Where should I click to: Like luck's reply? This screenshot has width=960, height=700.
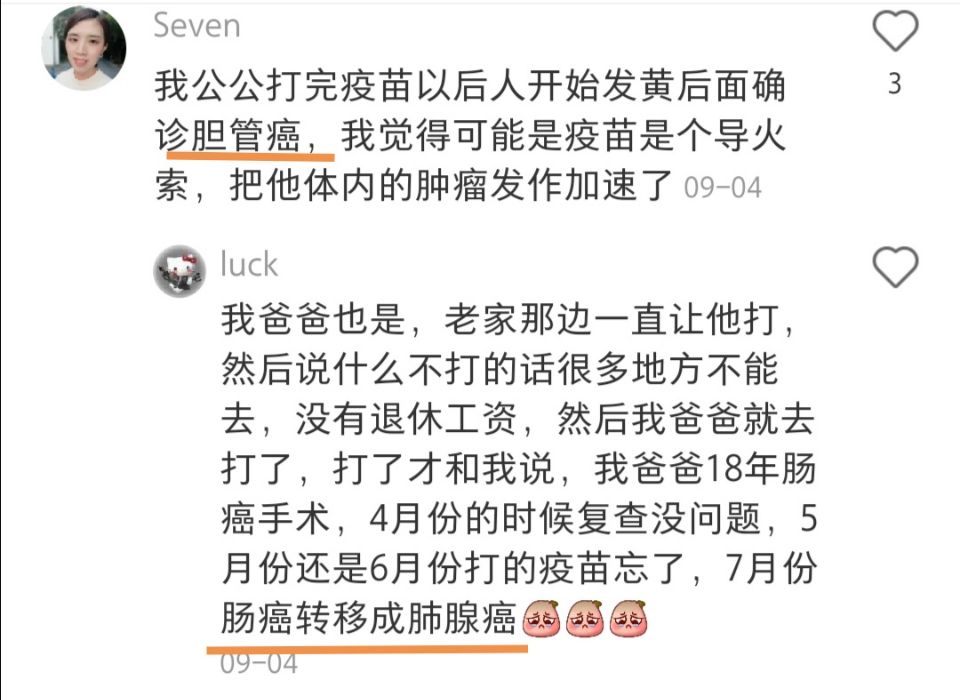click(x=895, y=267)
